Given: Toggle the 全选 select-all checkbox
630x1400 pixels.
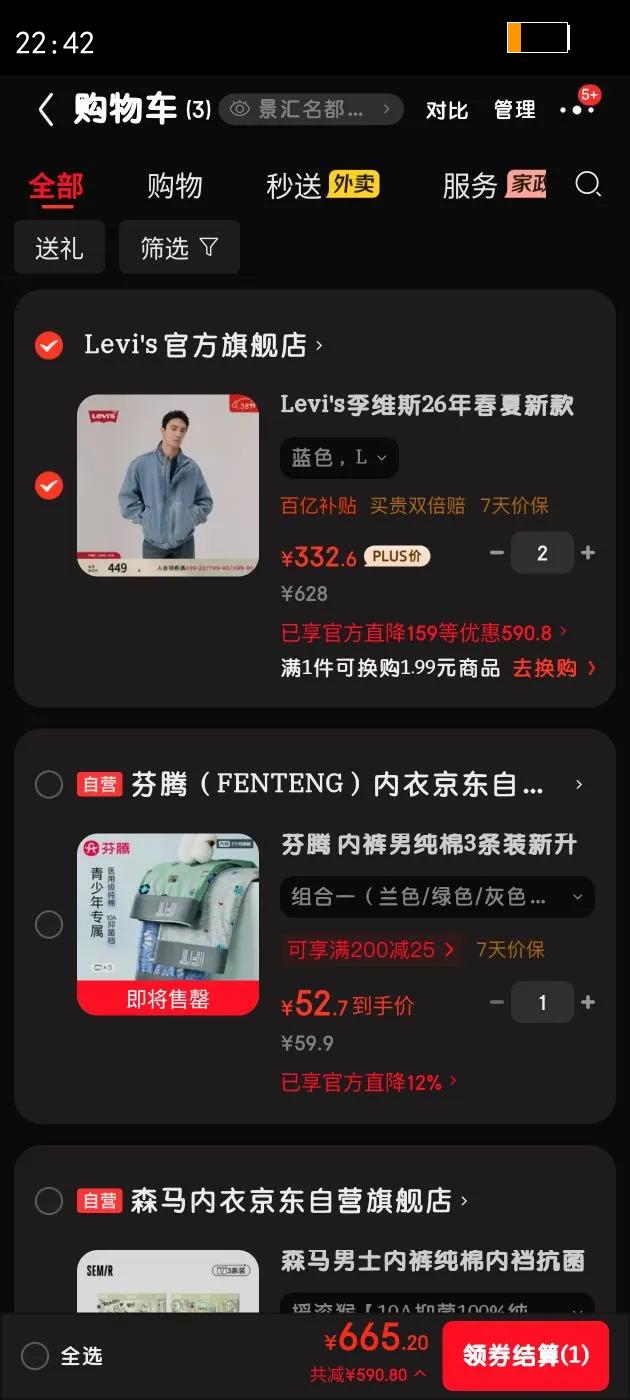Looking at the screenshot, I should pyautogui.click(x=35, y=1356).
